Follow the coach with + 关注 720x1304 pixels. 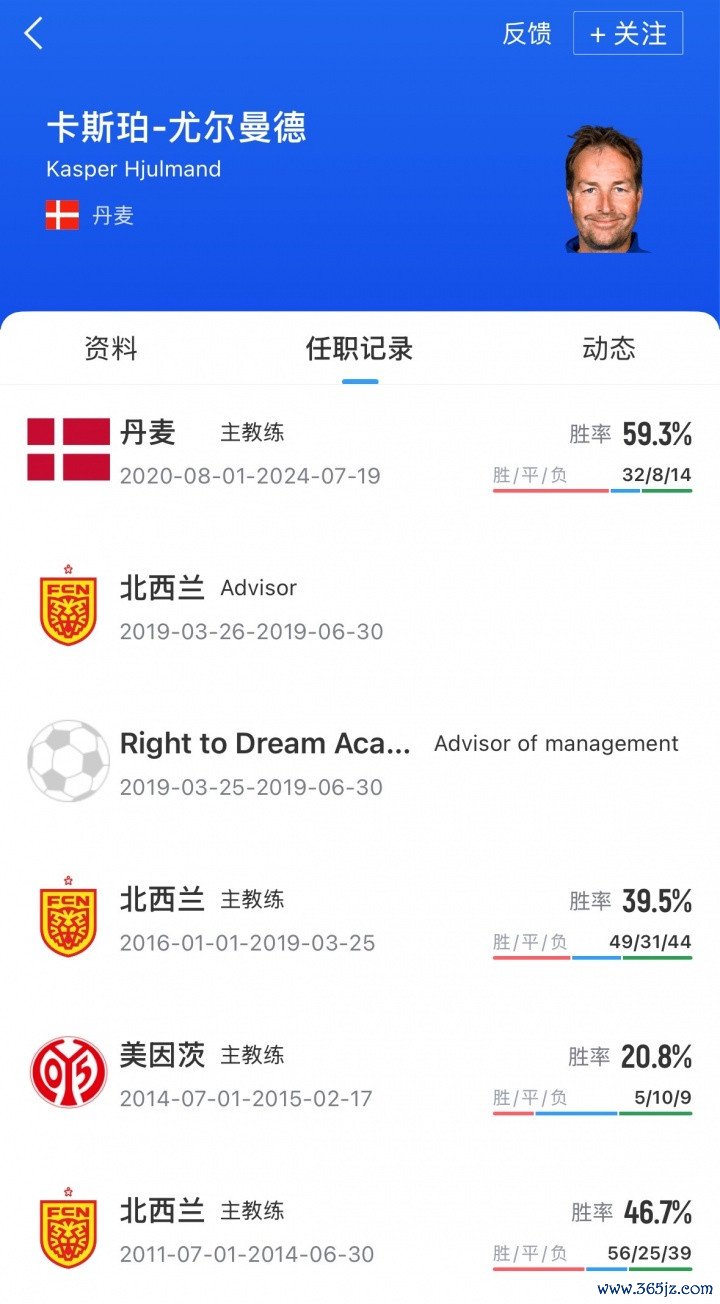click(x=627, y=33)
